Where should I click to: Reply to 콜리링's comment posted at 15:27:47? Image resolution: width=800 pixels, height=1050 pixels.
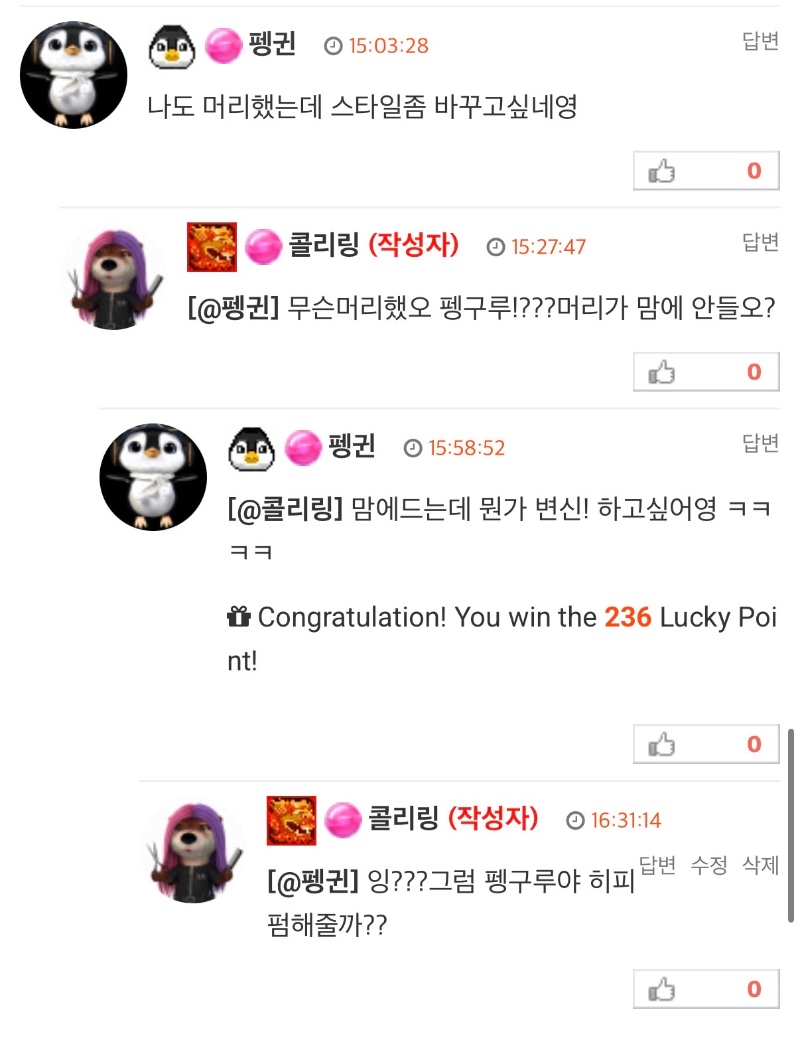760,241
